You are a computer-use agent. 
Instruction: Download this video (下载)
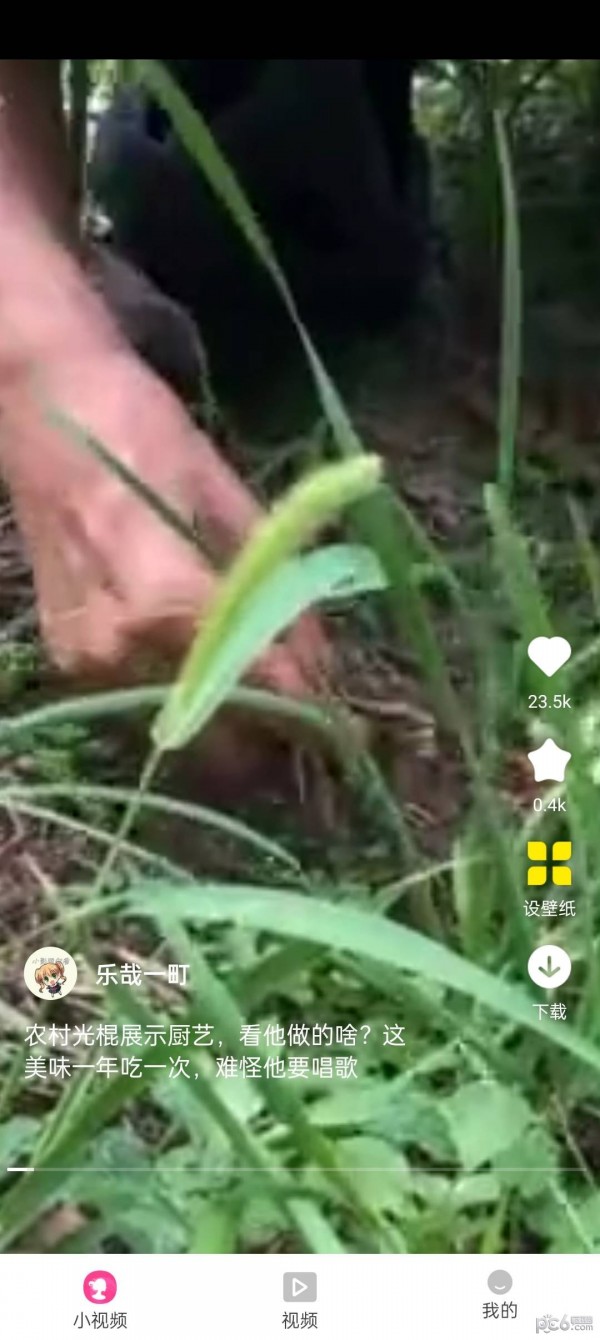pyautogui.click(x=549, y=967)
